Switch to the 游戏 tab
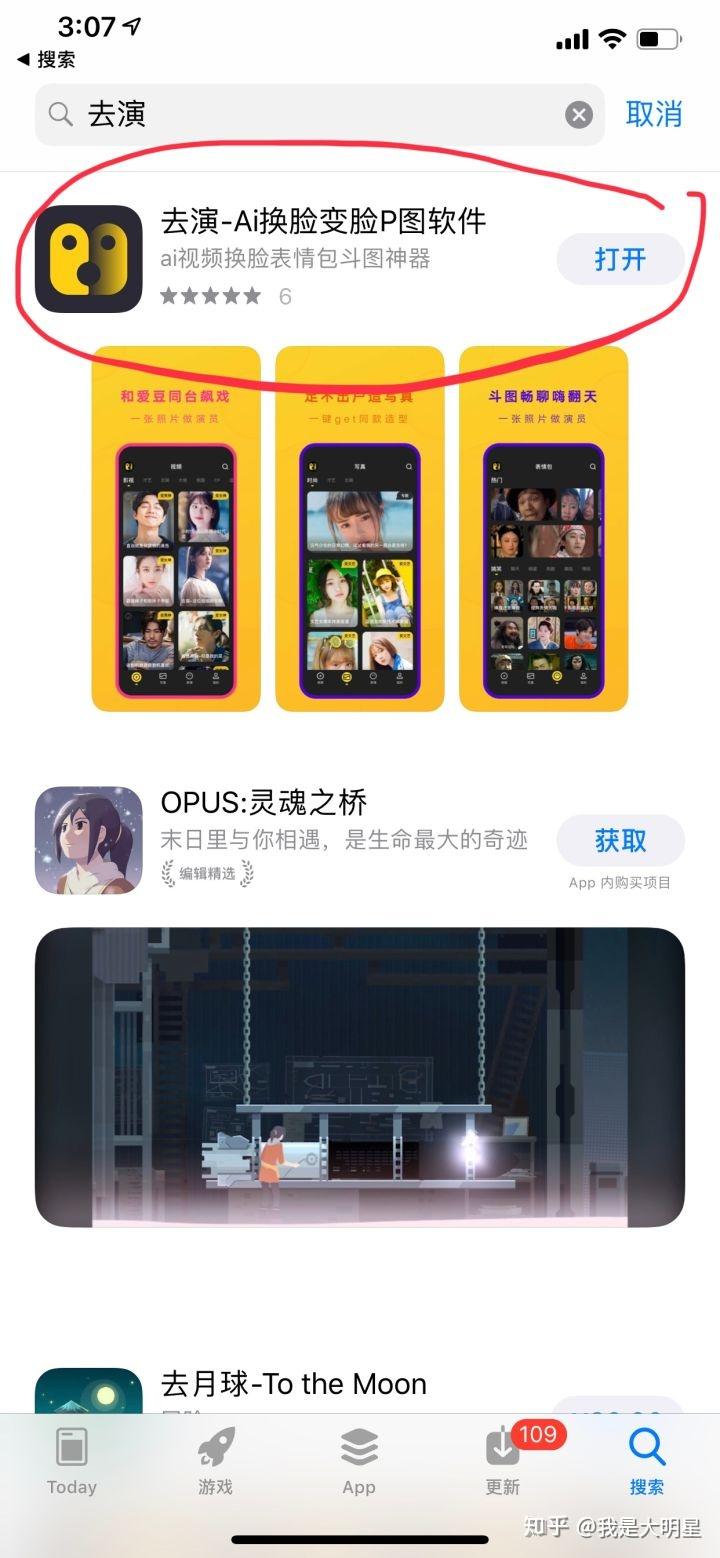 215,1462
